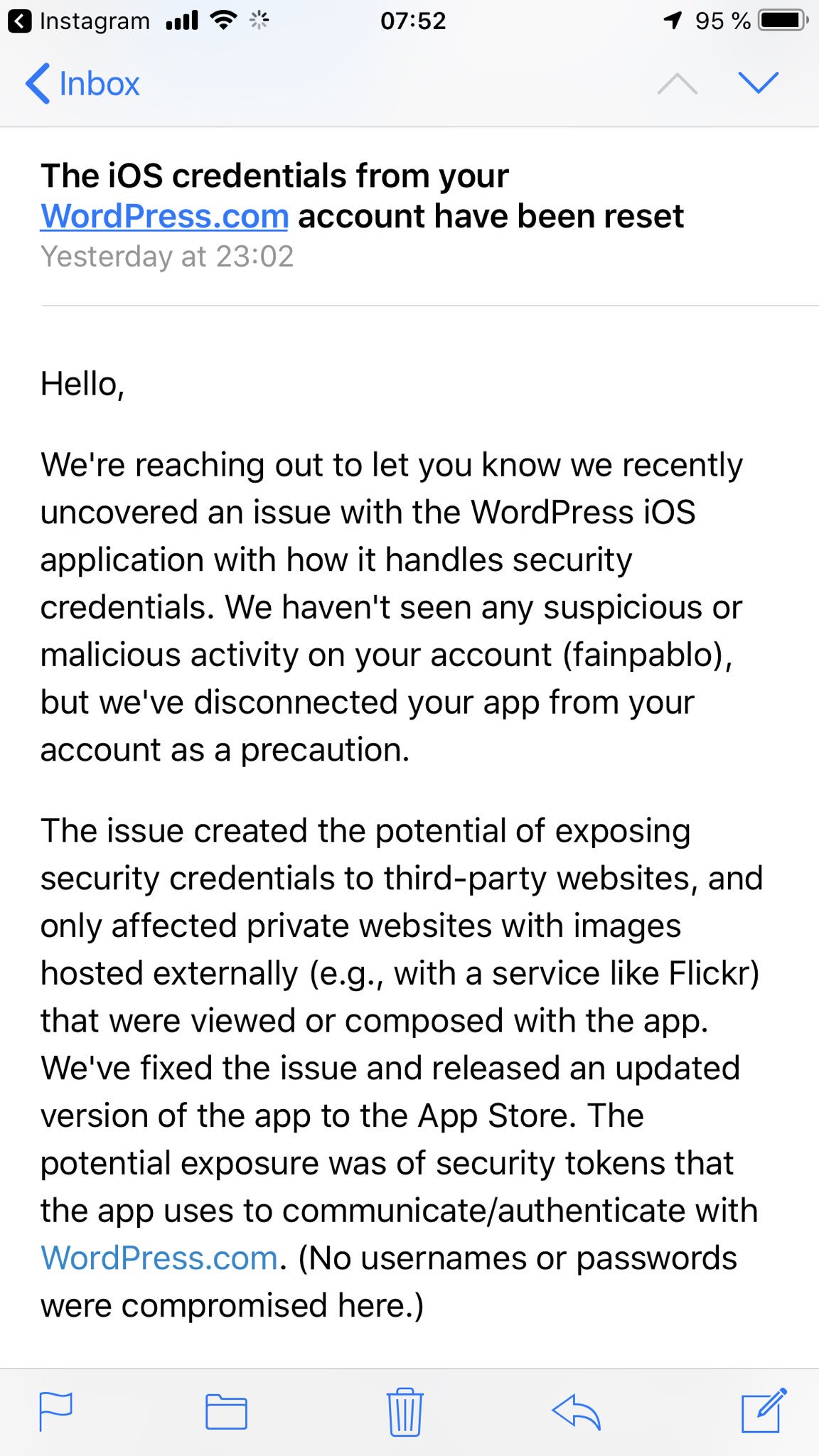Go back to the Inbox

83,84
